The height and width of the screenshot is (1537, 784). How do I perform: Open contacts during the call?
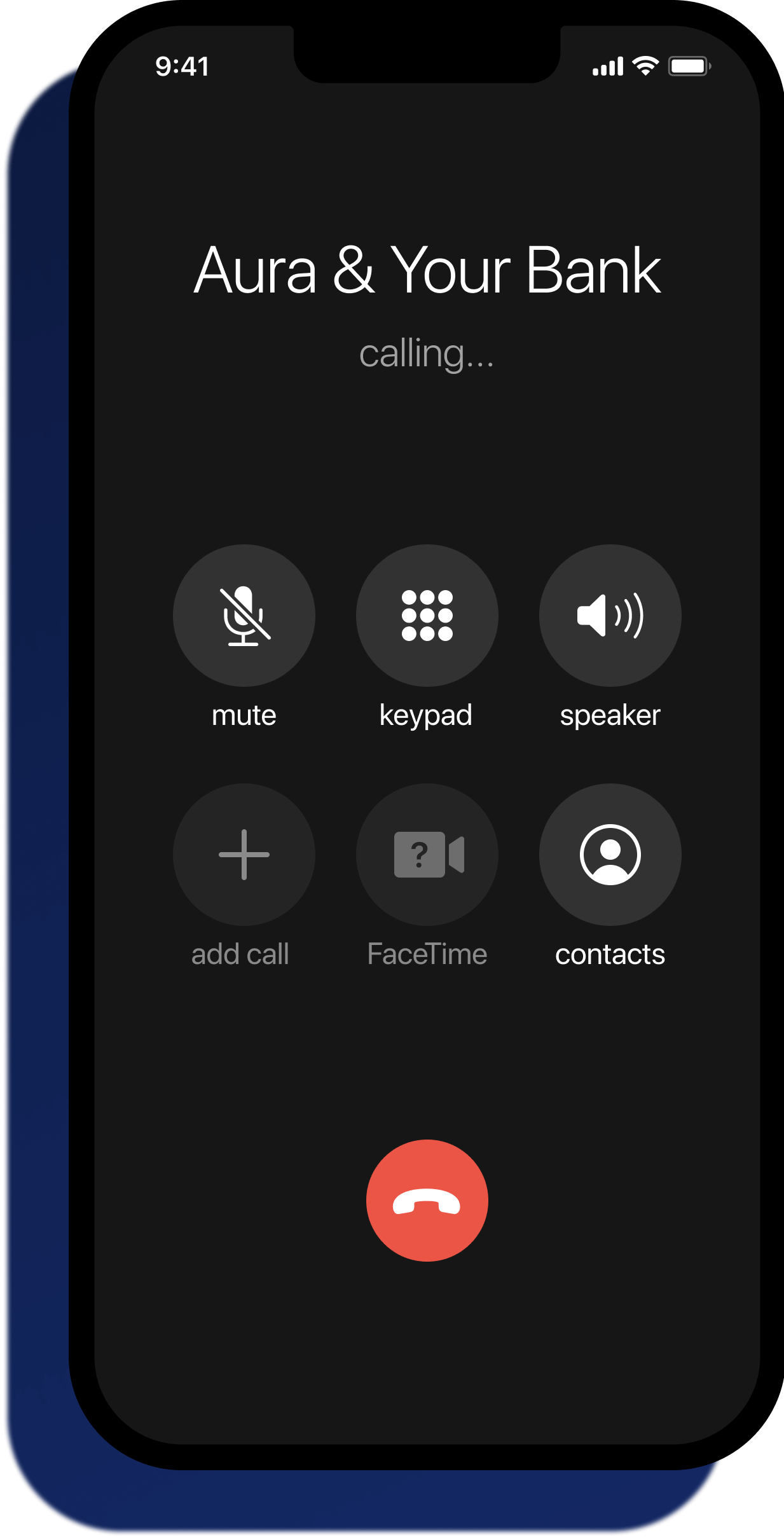(610, 855)
